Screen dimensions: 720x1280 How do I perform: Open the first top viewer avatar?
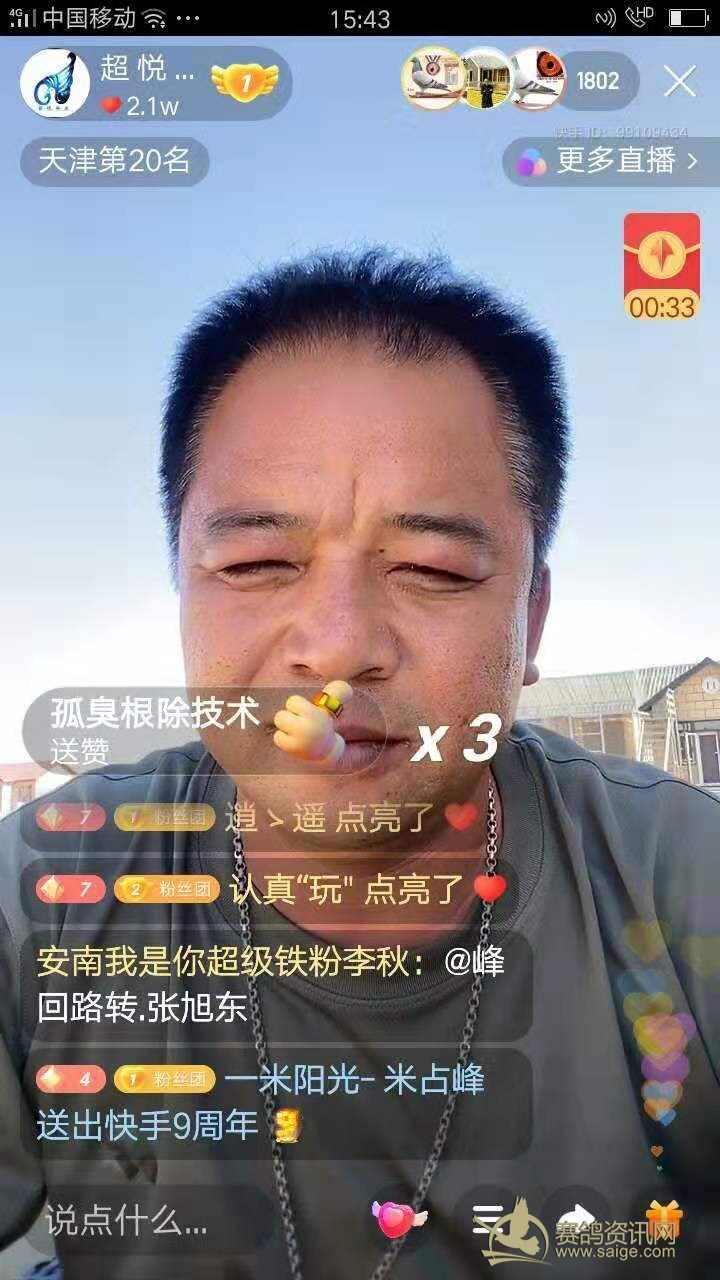[x=432, y=79]
